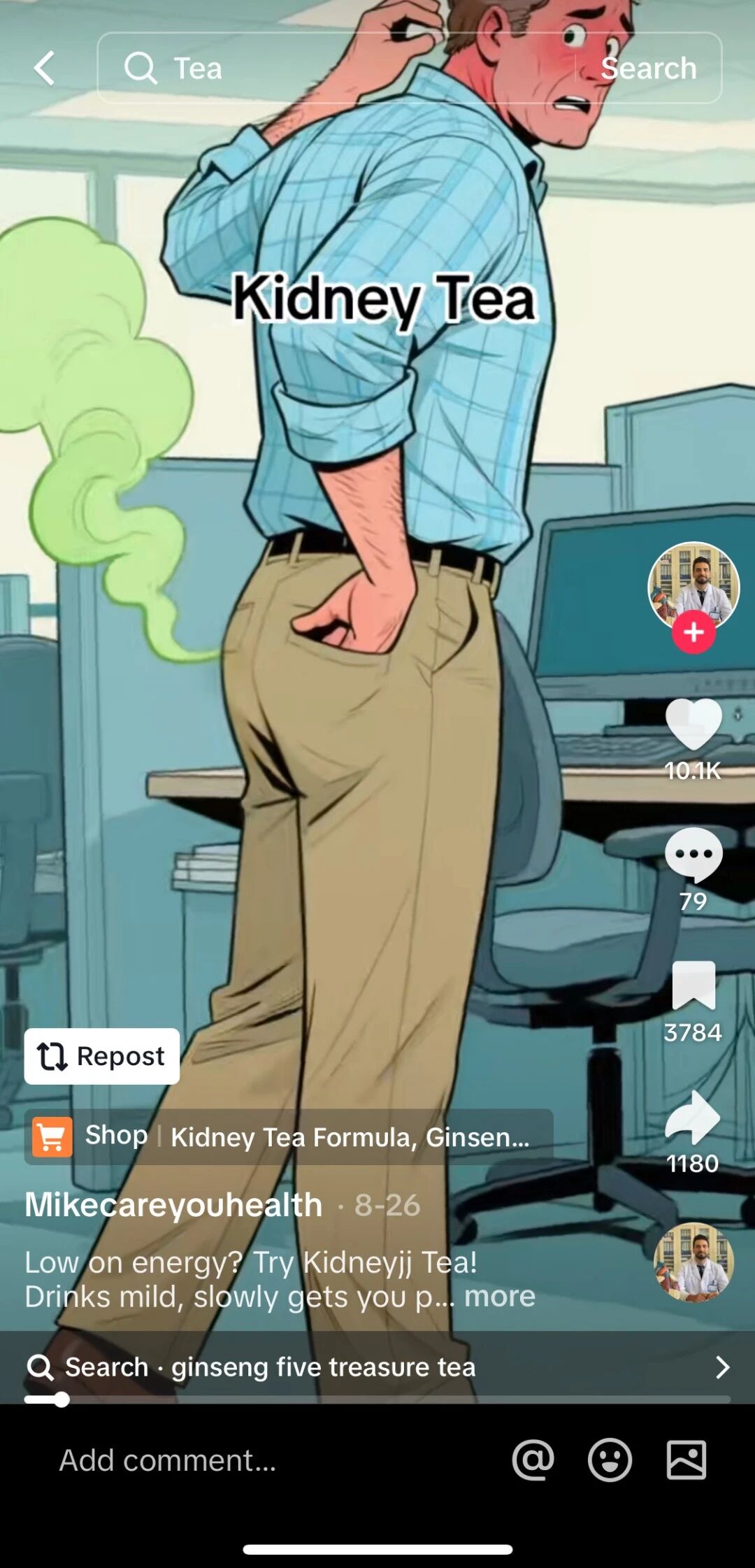This screenshot has height=1568, width=755.
Task: Open the sound disc at bottom right
Action: point(693,1263)
